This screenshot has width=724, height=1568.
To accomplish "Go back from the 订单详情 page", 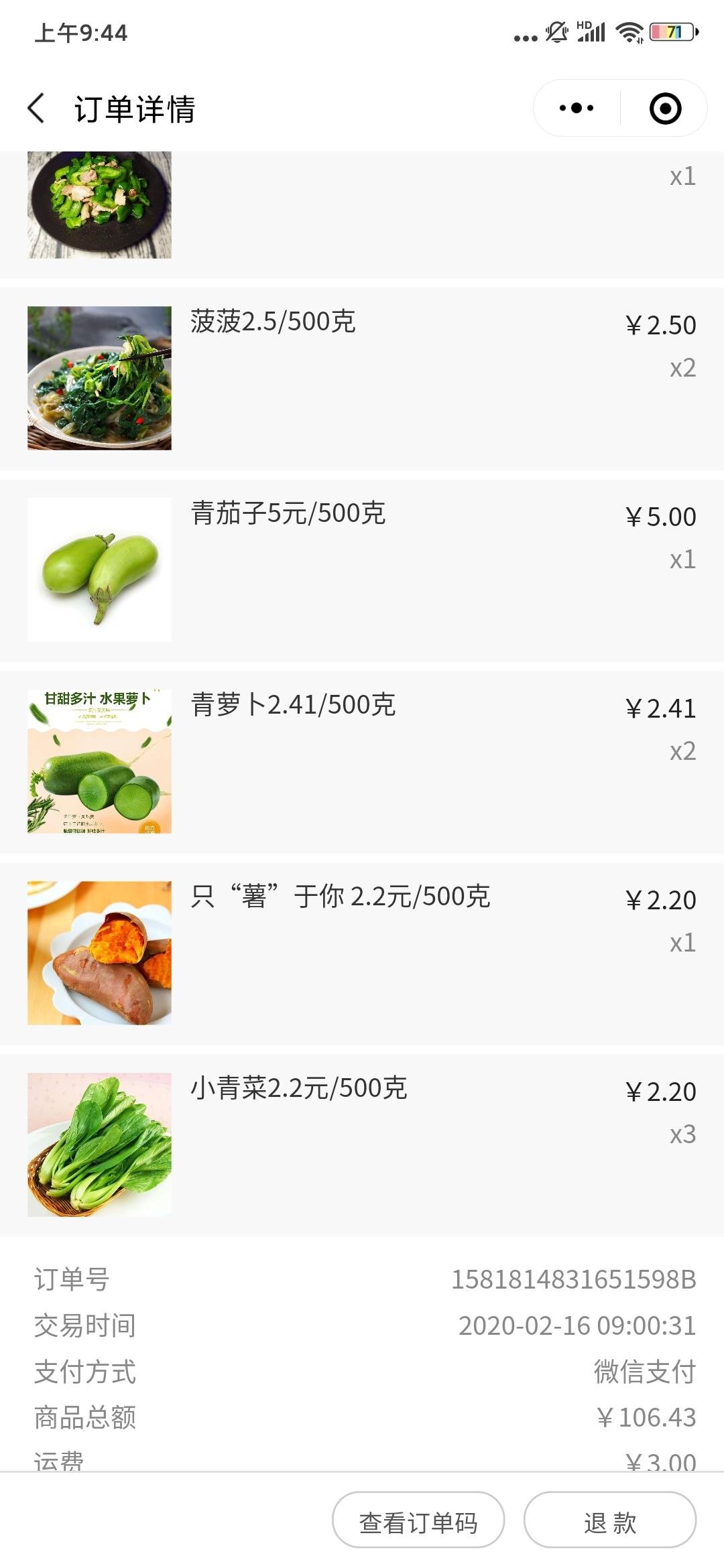I will 36,109.
